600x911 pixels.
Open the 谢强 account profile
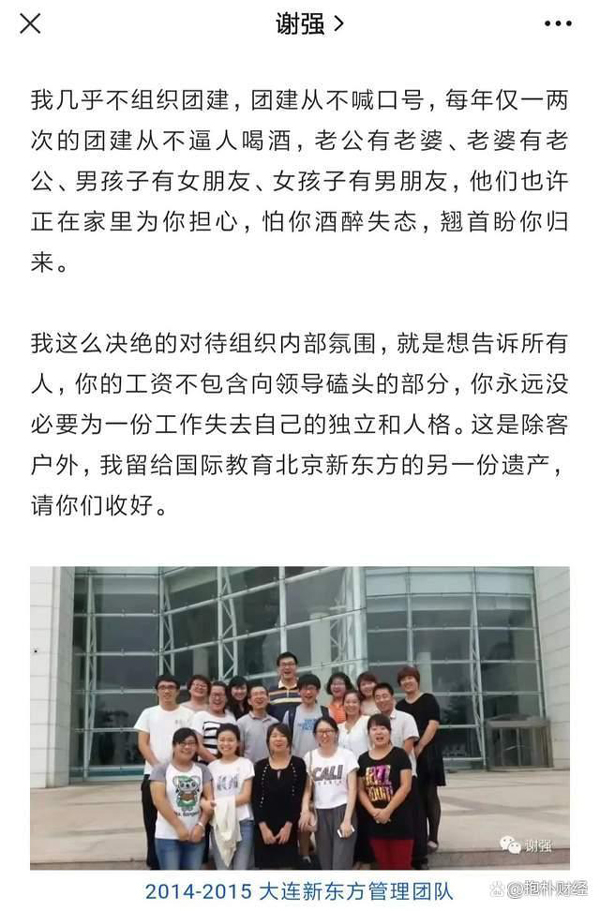coord(309,25)
